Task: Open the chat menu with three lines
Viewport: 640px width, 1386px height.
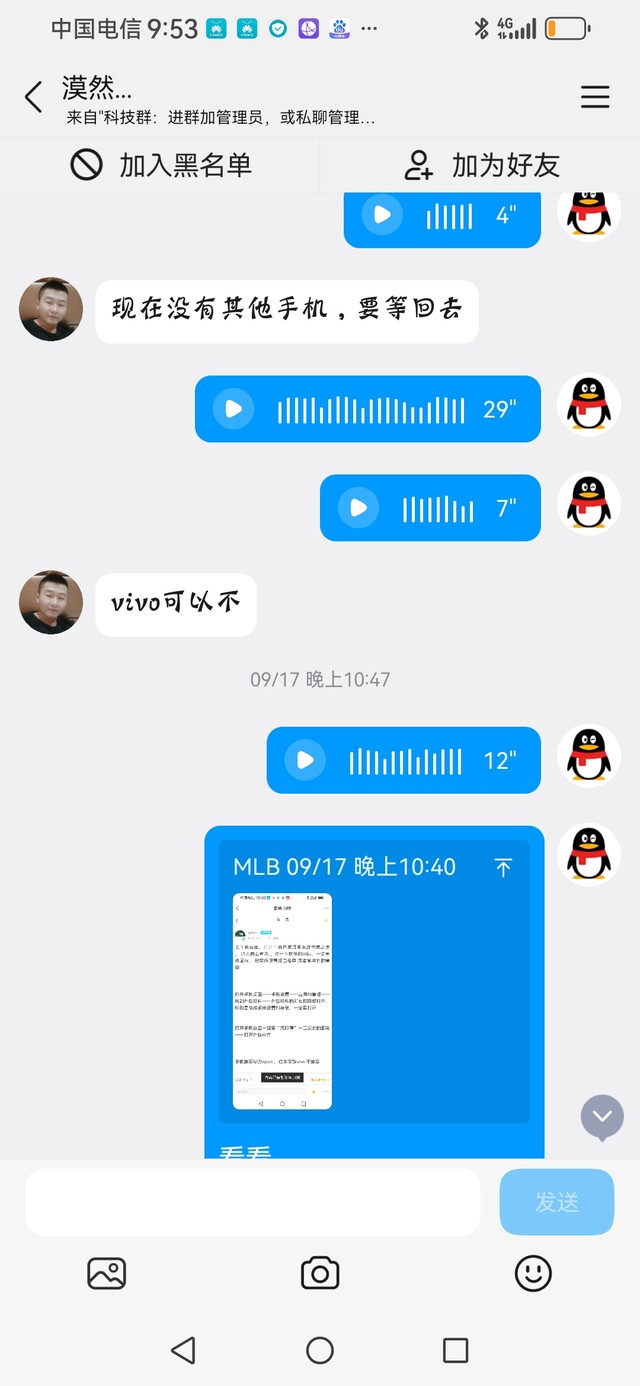Action: point(595,96)
